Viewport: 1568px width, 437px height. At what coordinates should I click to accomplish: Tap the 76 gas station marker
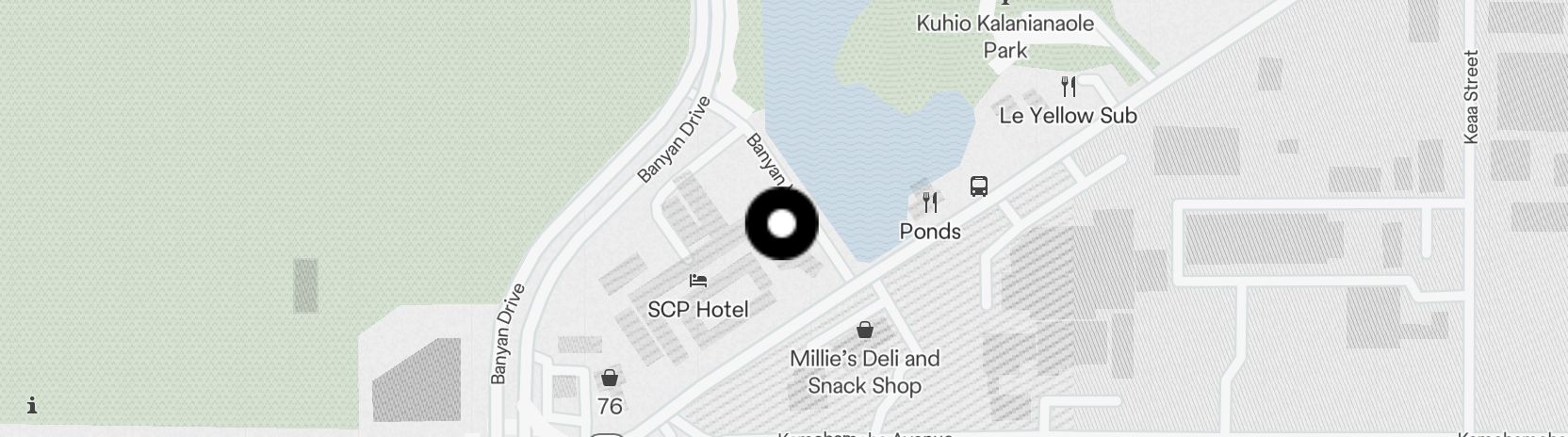pos(610,379)
